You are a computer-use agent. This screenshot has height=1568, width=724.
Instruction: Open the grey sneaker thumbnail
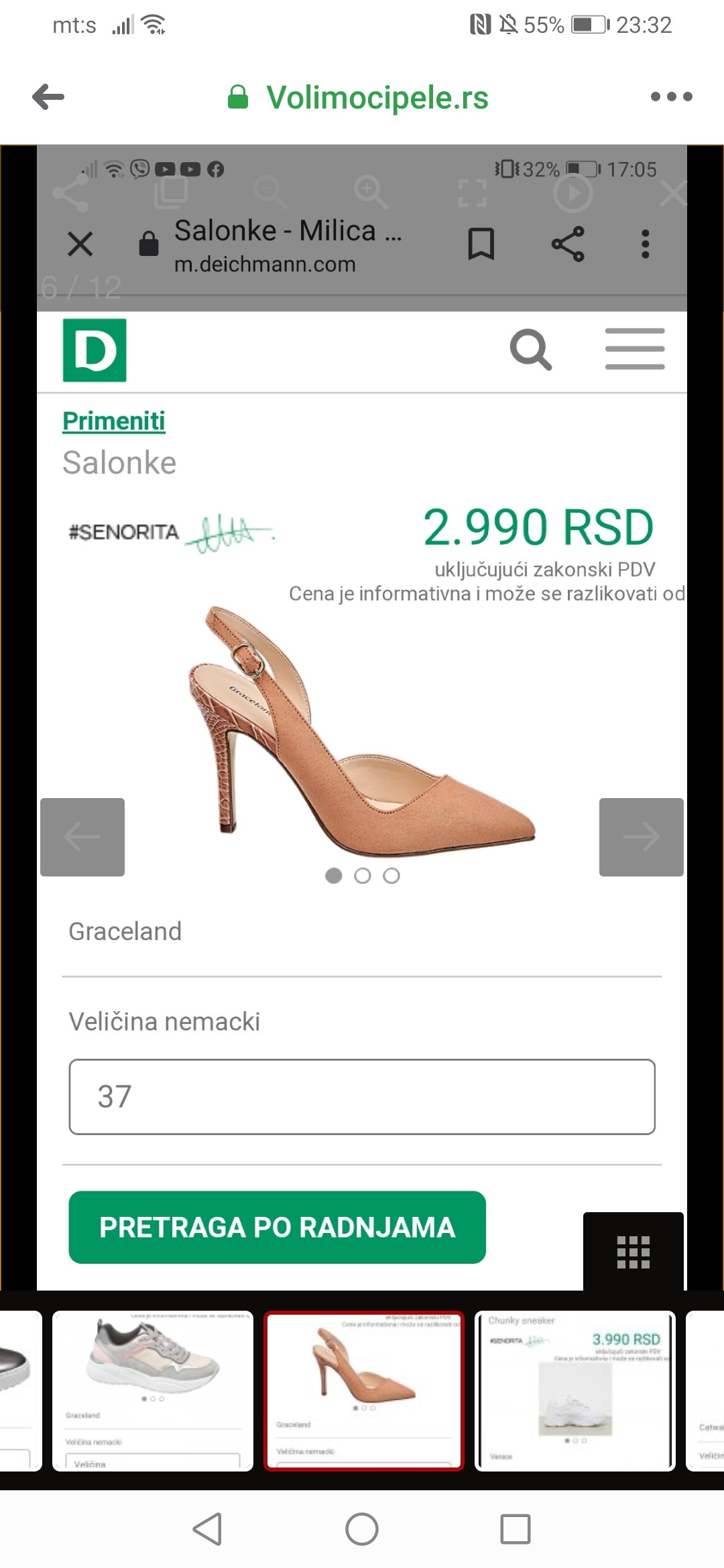(153, 1391)
